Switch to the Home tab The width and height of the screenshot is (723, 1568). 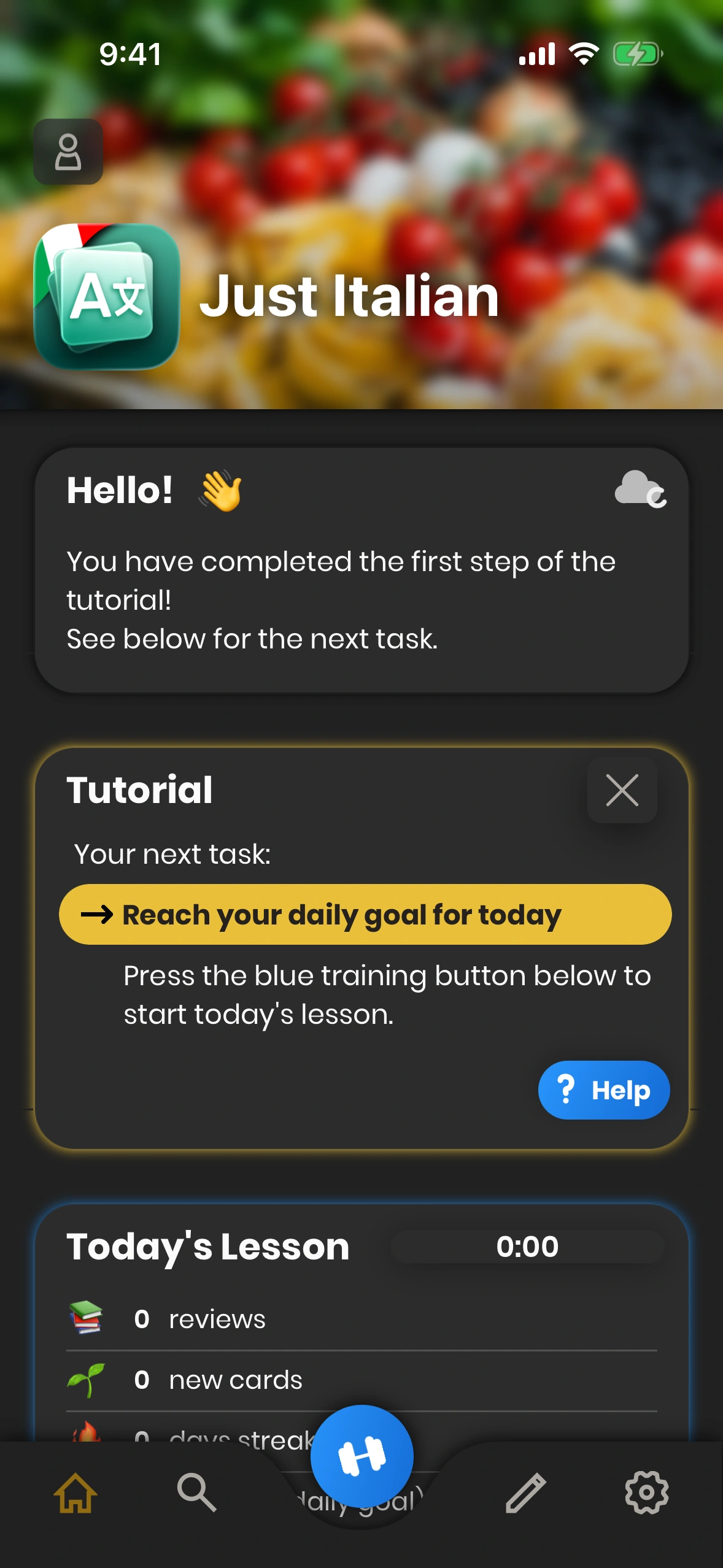pyautogui.click(x=75, y=1493)
